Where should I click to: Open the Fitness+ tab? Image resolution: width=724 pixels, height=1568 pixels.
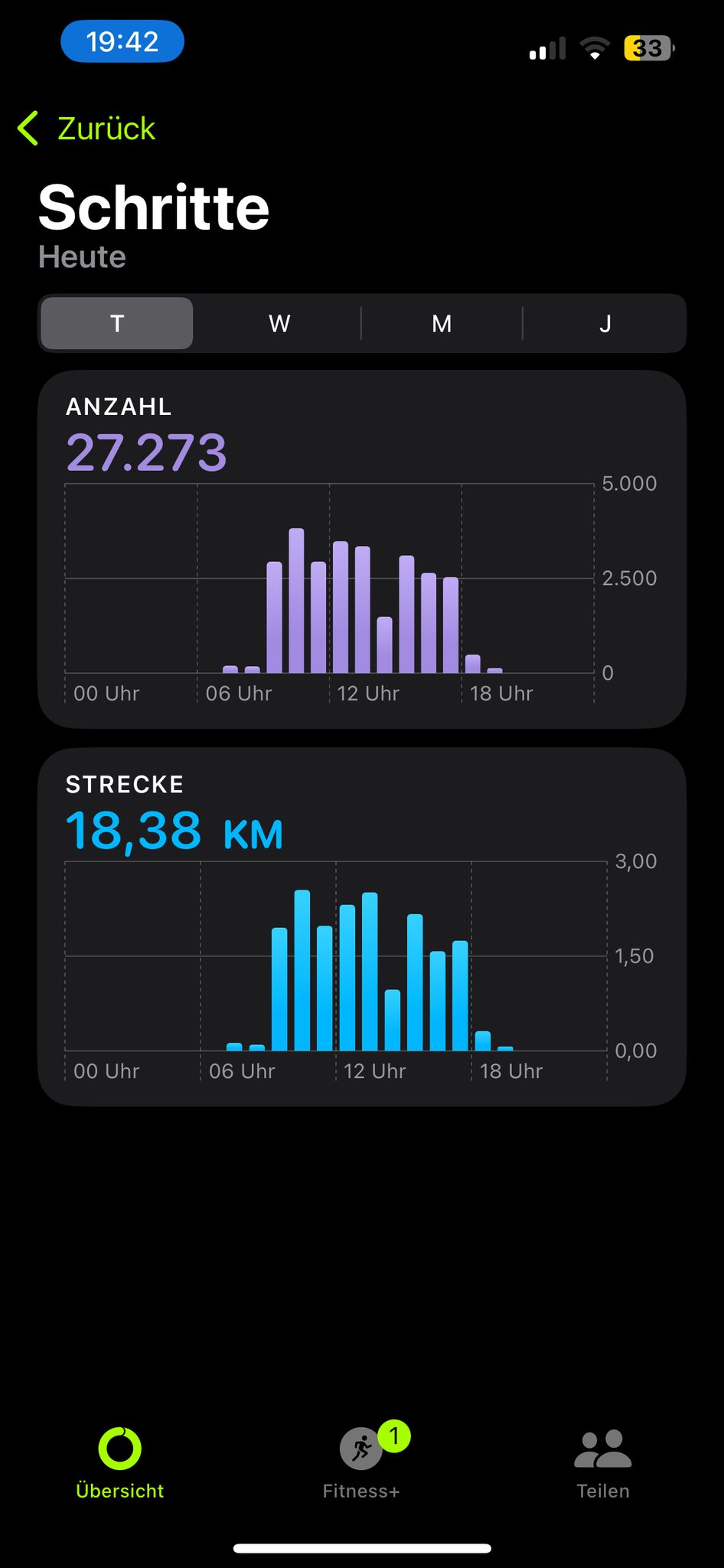[x=361, y=1462]
